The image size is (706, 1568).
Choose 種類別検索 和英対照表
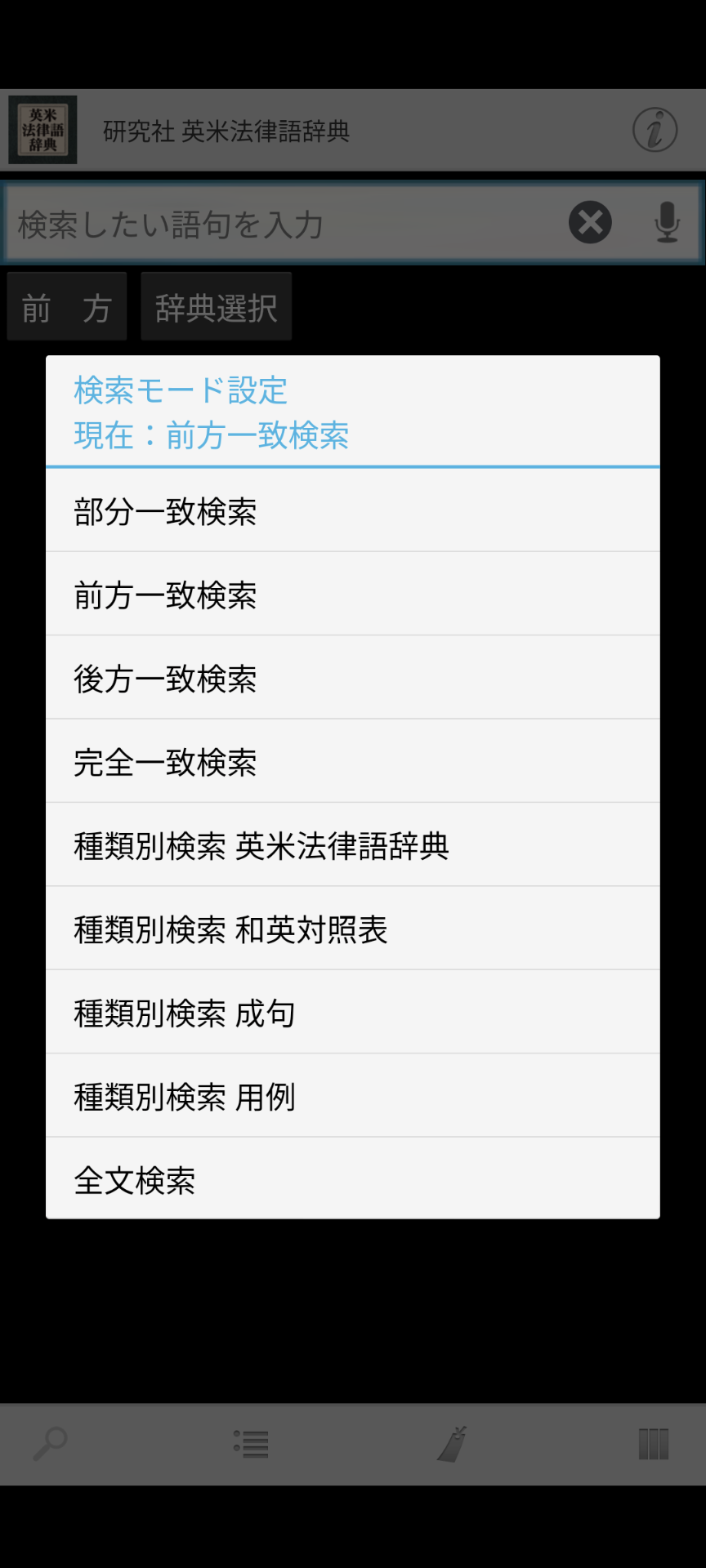tap(352, 929)
